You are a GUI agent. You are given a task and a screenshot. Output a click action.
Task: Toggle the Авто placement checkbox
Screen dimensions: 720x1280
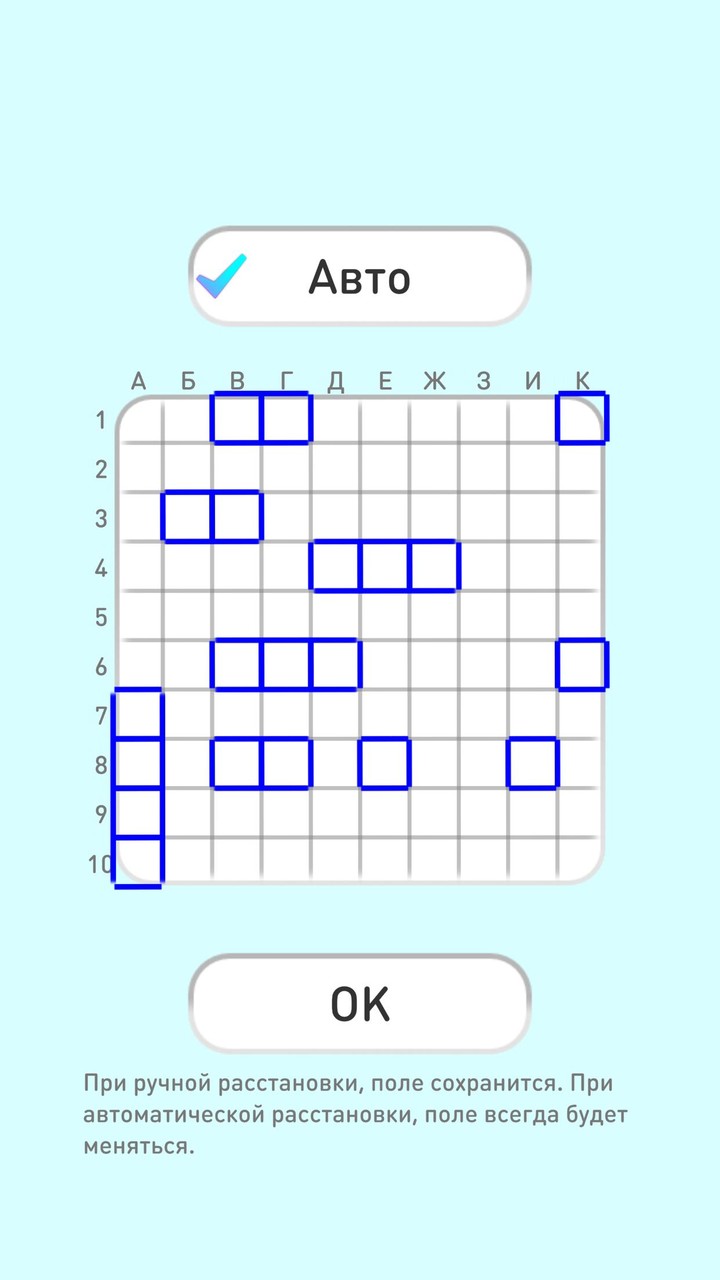(x=222, y=277)
